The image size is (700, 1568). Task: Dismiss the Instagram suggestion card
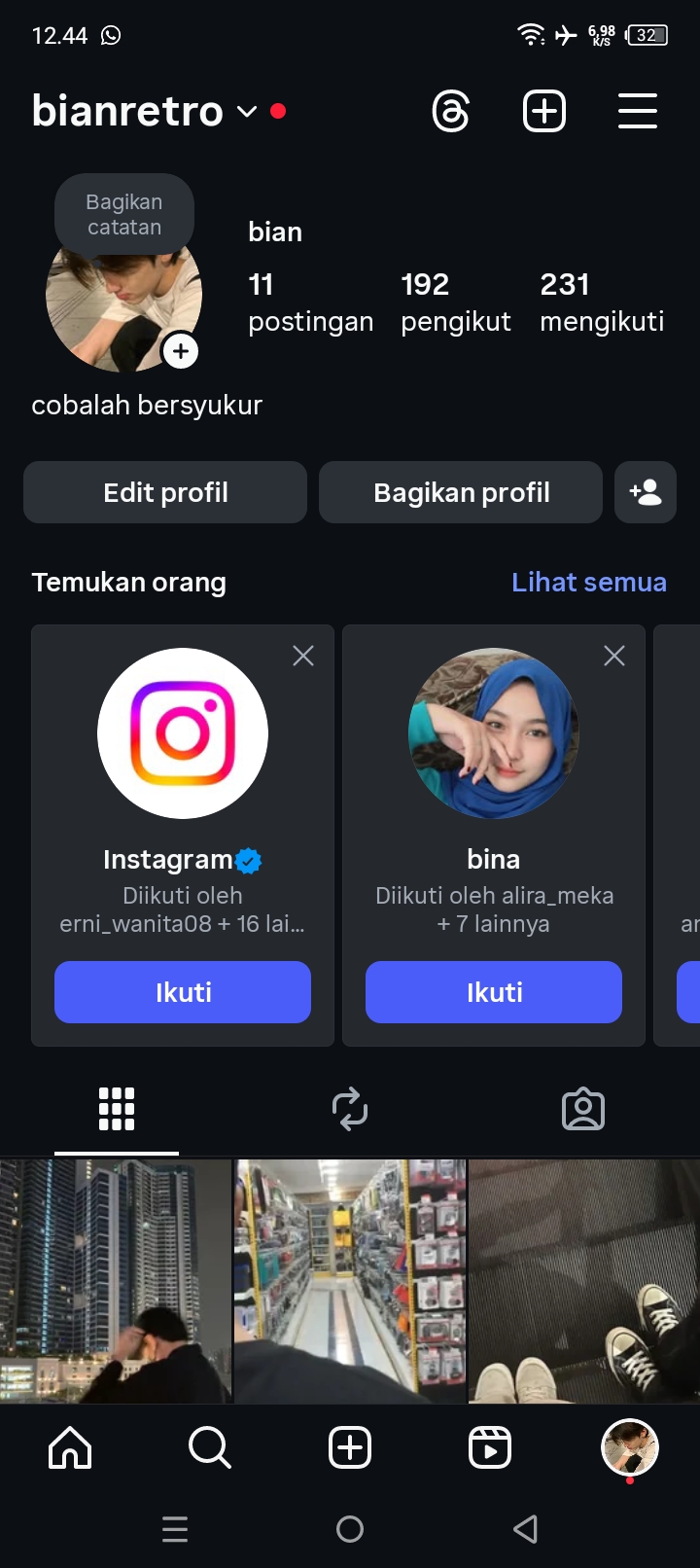coord(303,657)
